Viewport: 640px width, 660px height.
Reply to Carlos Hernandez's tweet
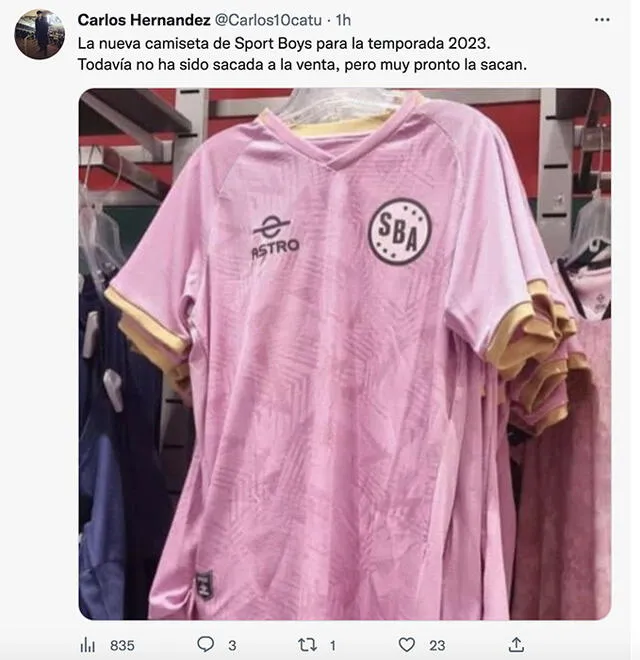pos(206,645)
